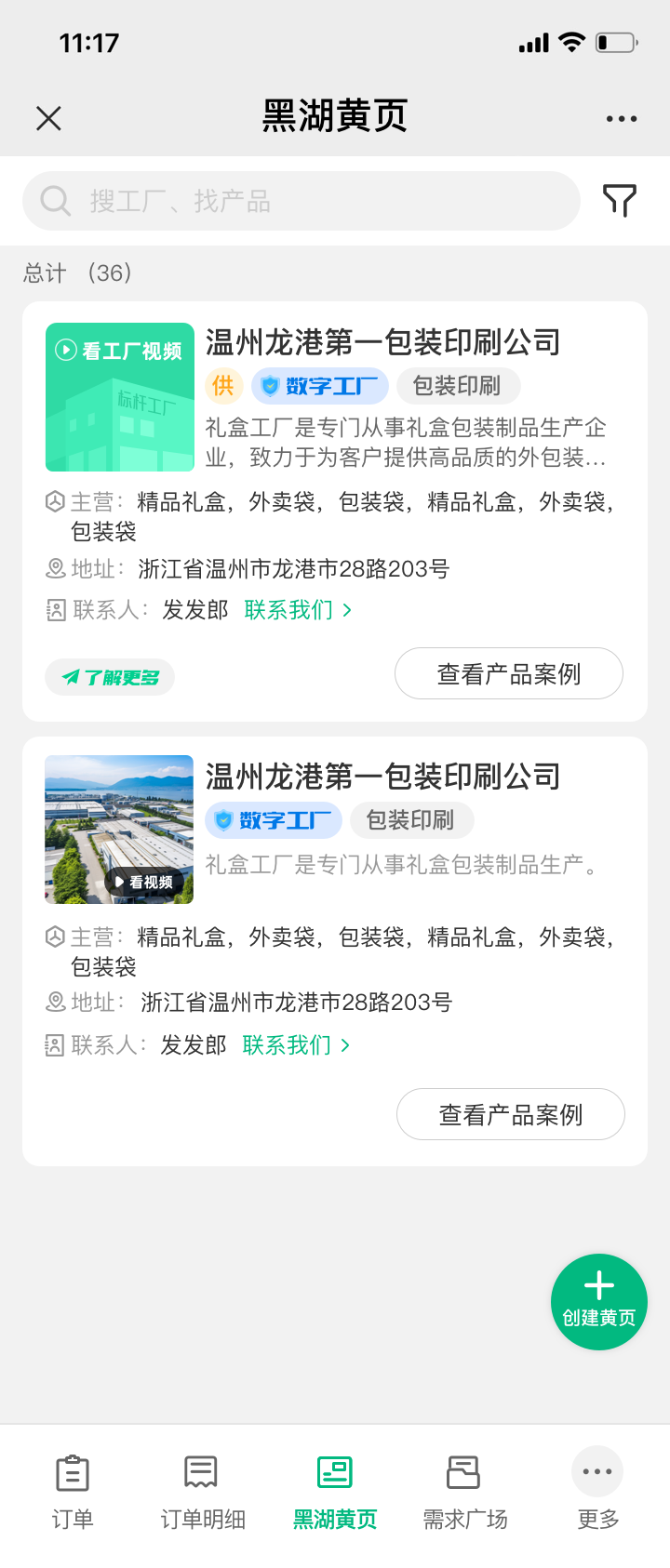Click the contact icon beside 联系人 发发郎

[54, 609]
